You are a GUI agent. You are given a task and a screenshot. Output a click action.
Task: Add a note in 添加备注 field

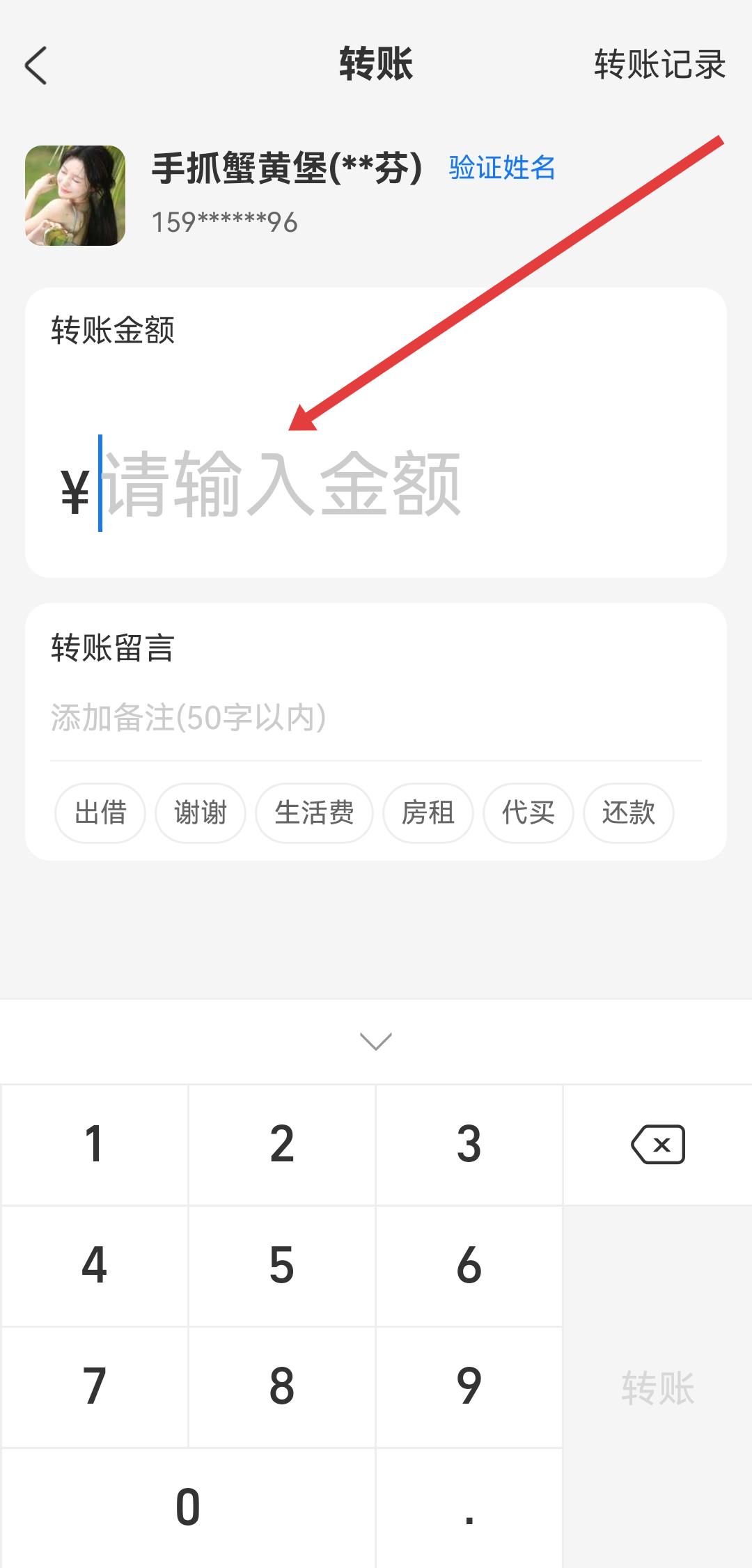click(376, 718)
